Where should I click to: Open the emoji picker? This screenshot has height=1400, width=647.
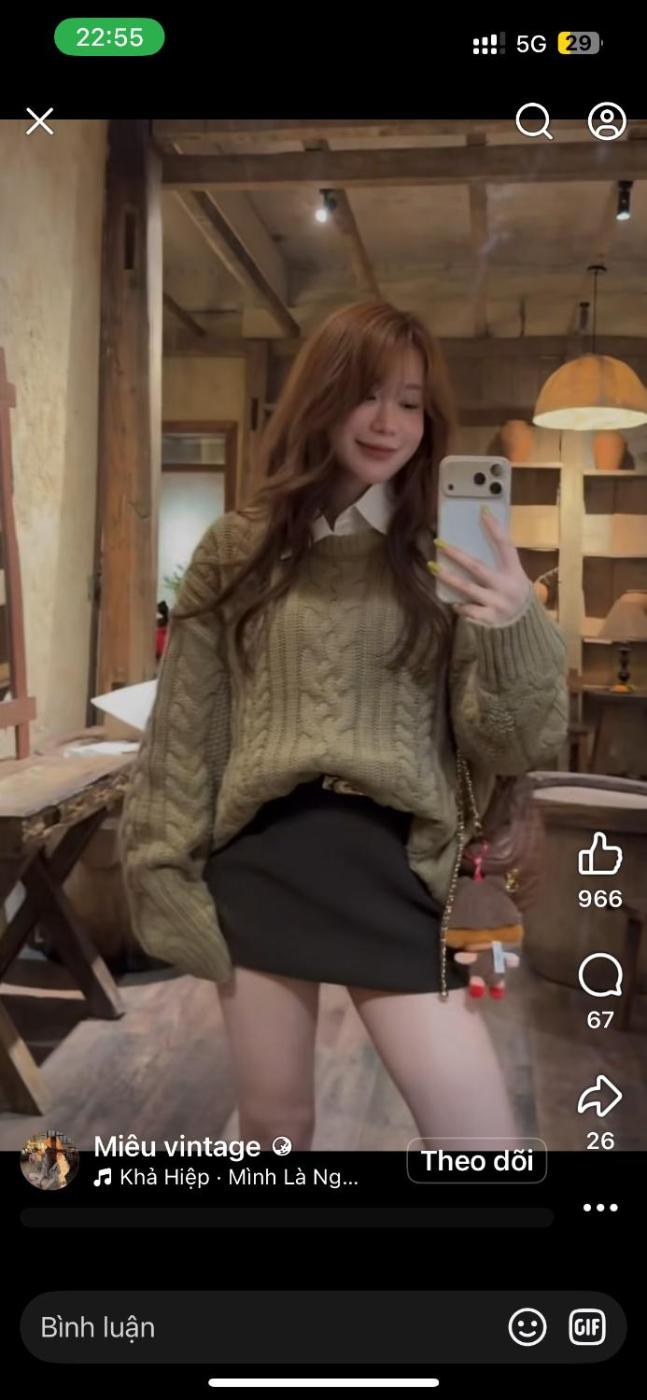point(527,1327)
